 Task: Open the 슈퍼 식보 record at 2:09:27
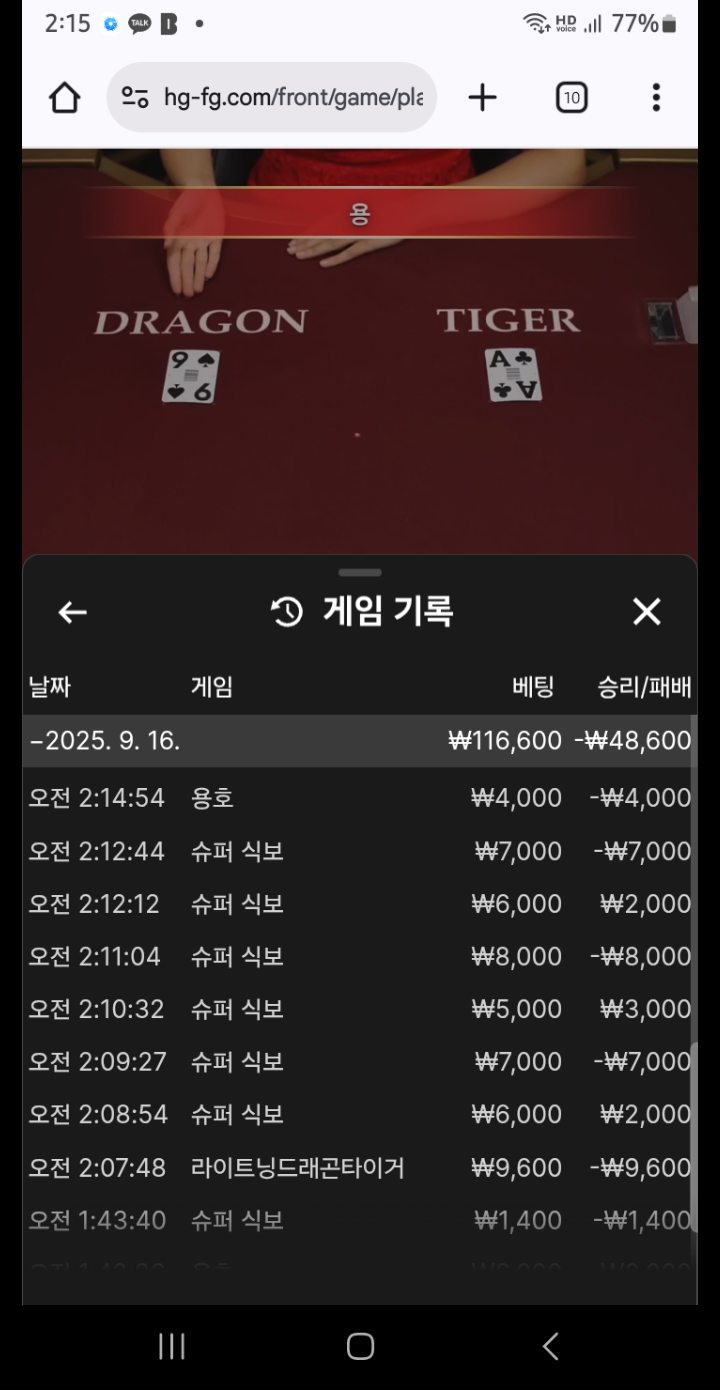(358, 1062)
